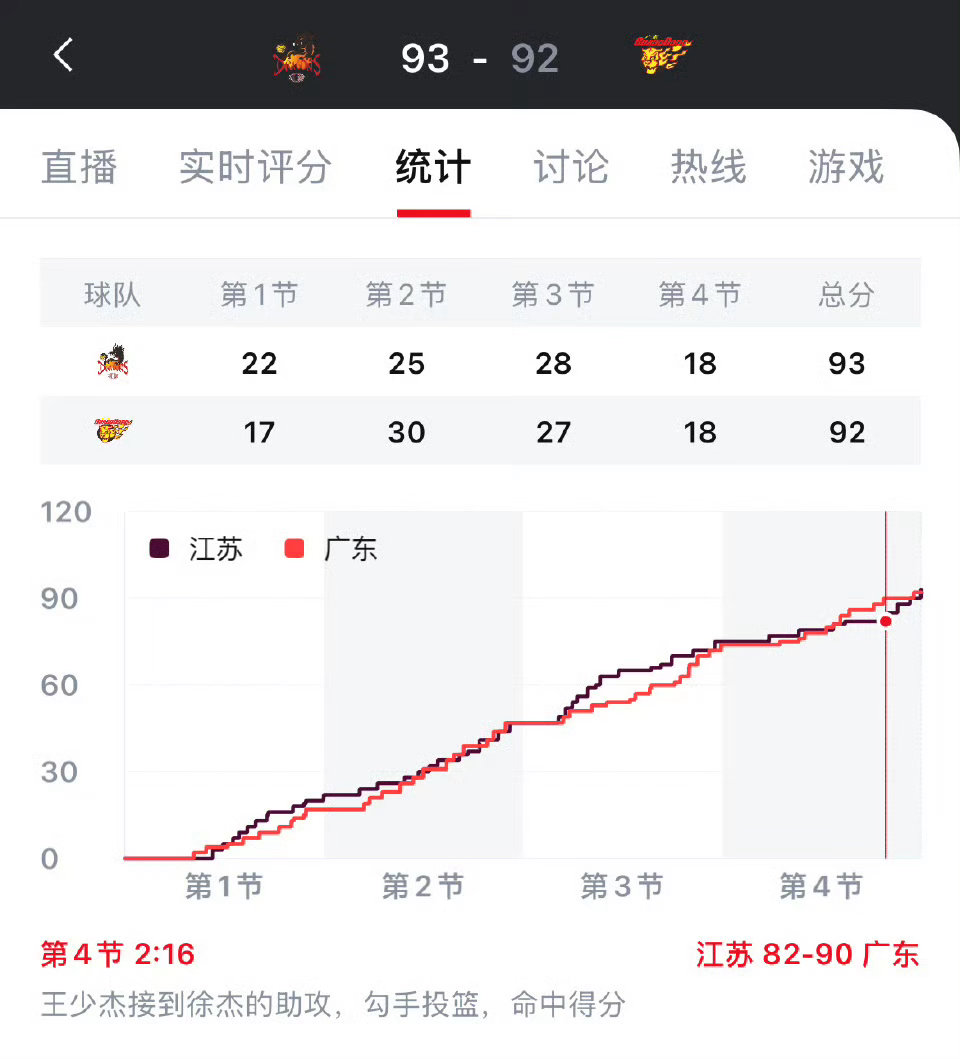Click the Jiangsu Dragons logo in the header
Image resolution: width=960 pixels, height=1059 pixels.
point(295,57)
